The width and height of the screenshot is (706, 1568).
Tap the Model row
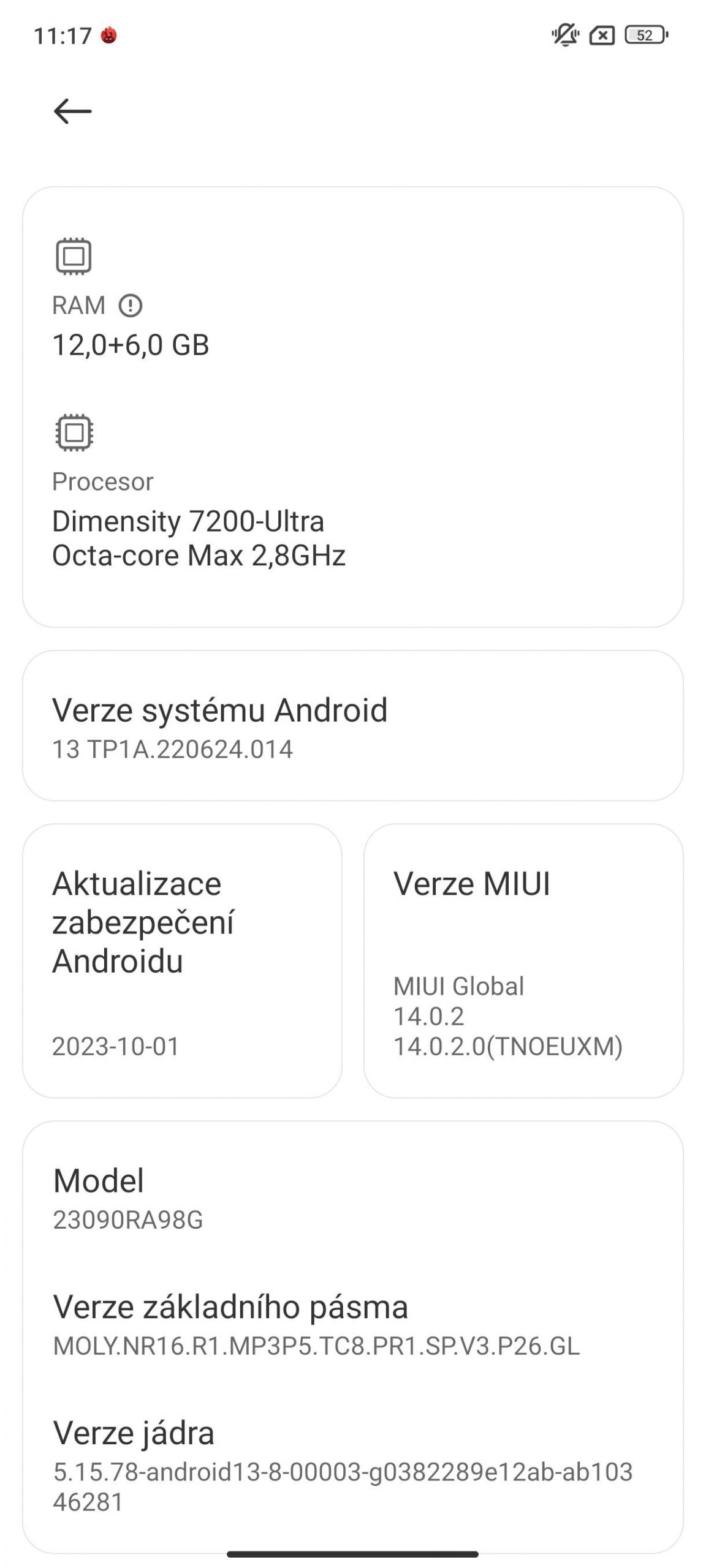(353, 1199)
